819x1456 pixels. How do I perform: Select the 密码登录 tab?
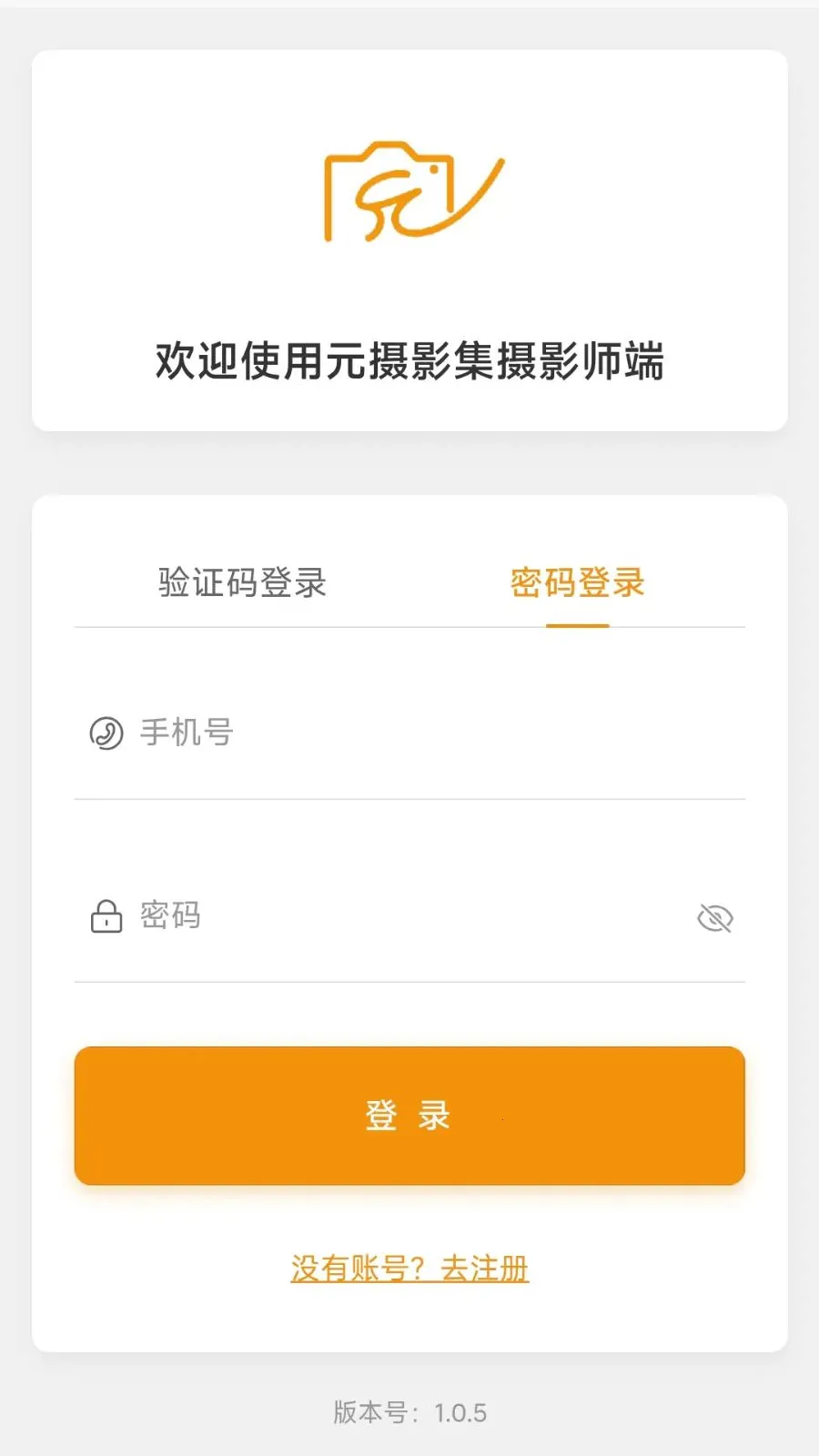click(577, 582)
